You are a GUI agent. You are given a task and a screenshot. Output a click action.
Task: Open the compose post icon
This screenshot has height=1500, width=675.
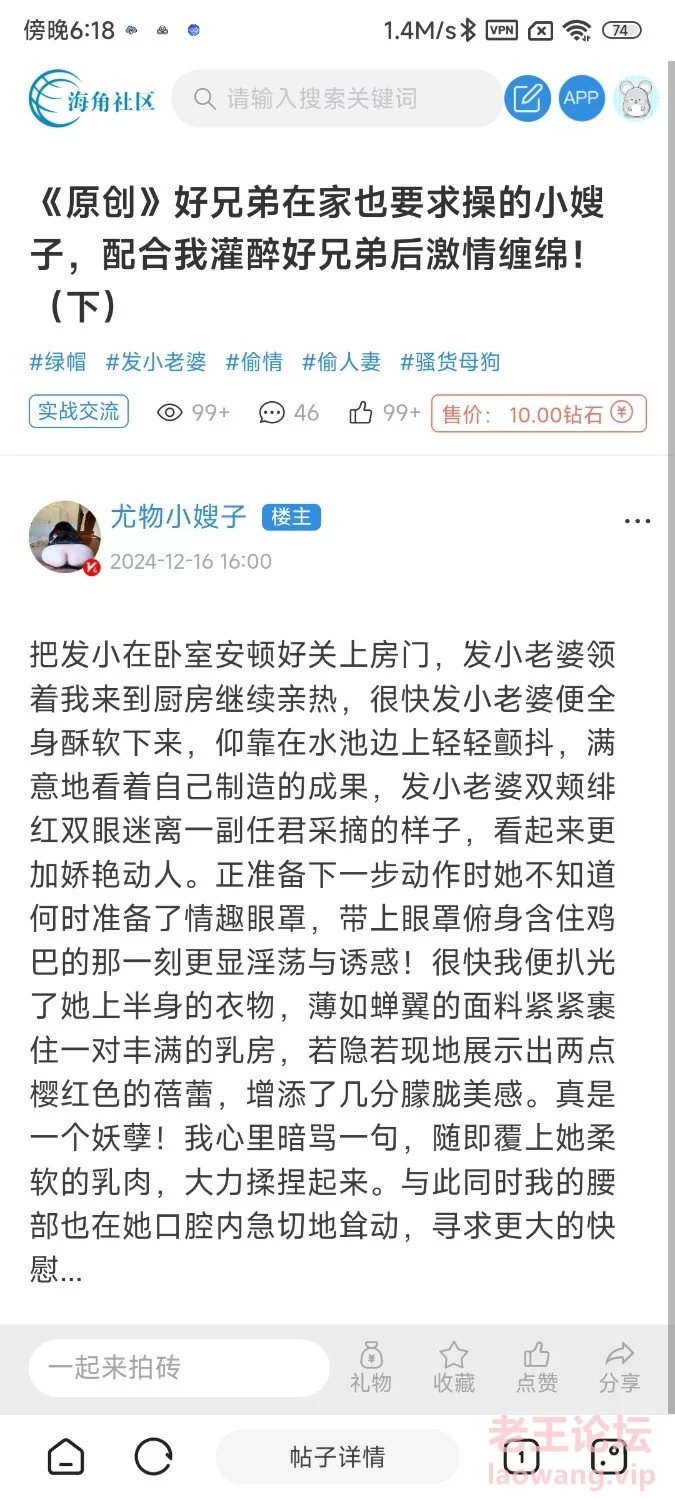tap(527, 98)
